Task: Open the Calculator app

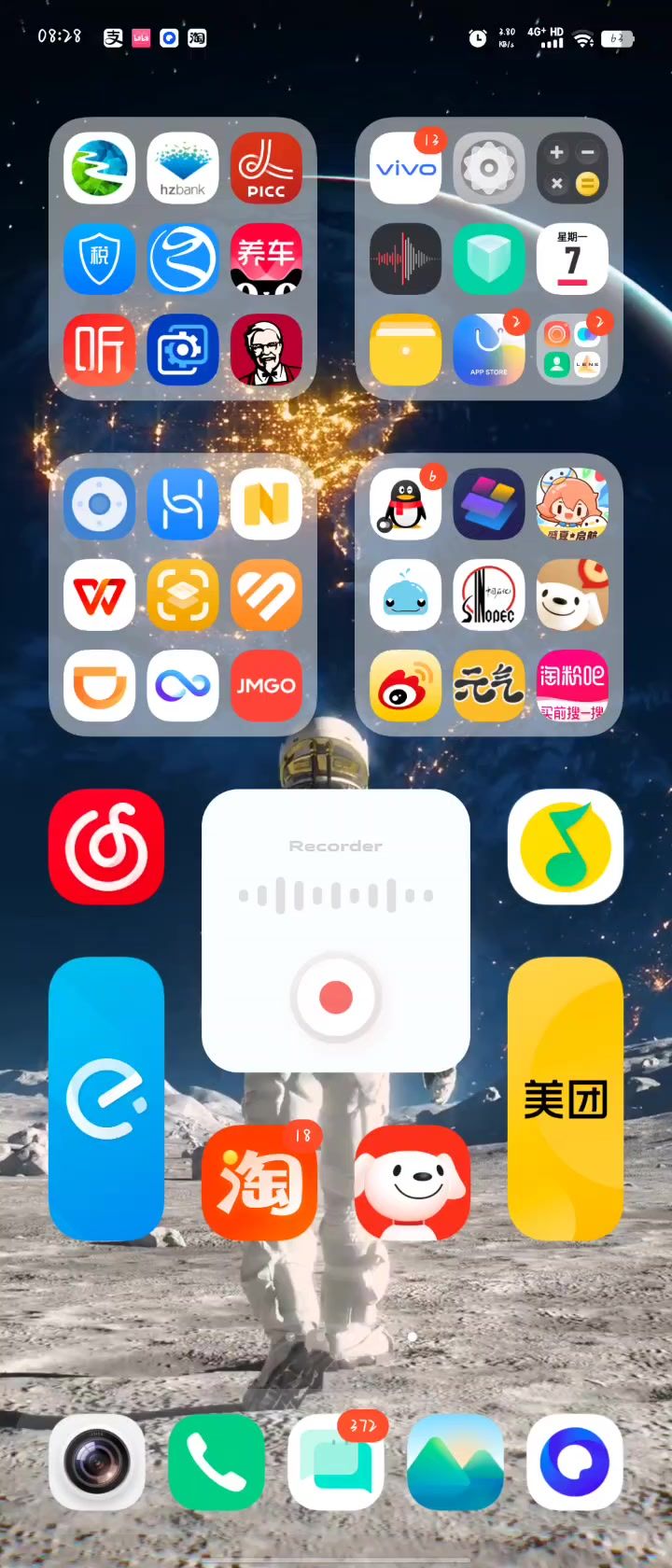Action: pos(572,168)
